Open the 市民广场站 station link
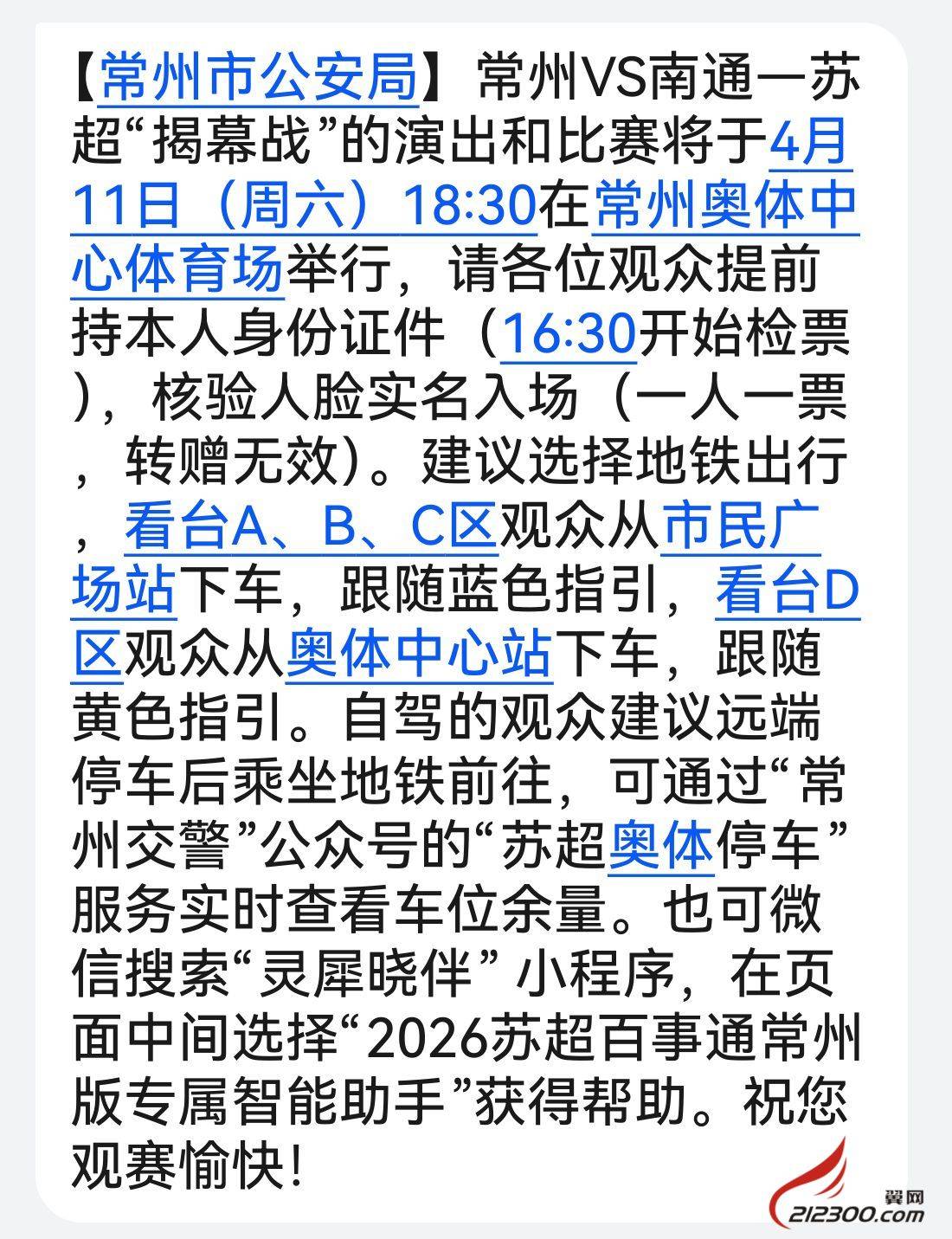 [741, 526]
